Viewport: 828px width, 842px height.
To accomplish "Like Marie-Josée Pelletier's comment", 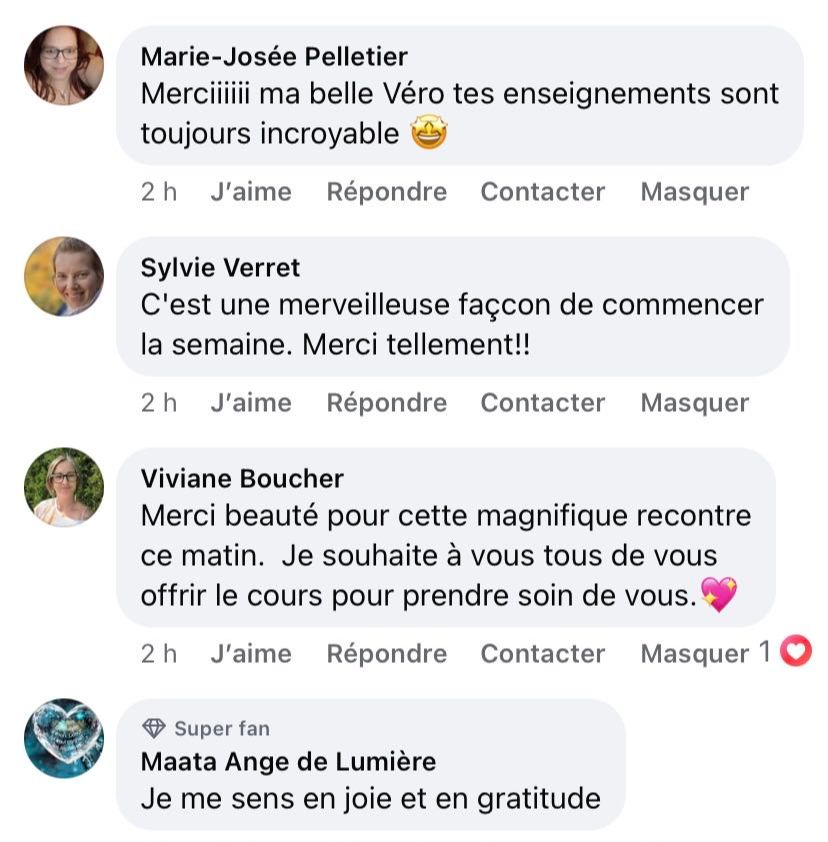I will [251, 192].
